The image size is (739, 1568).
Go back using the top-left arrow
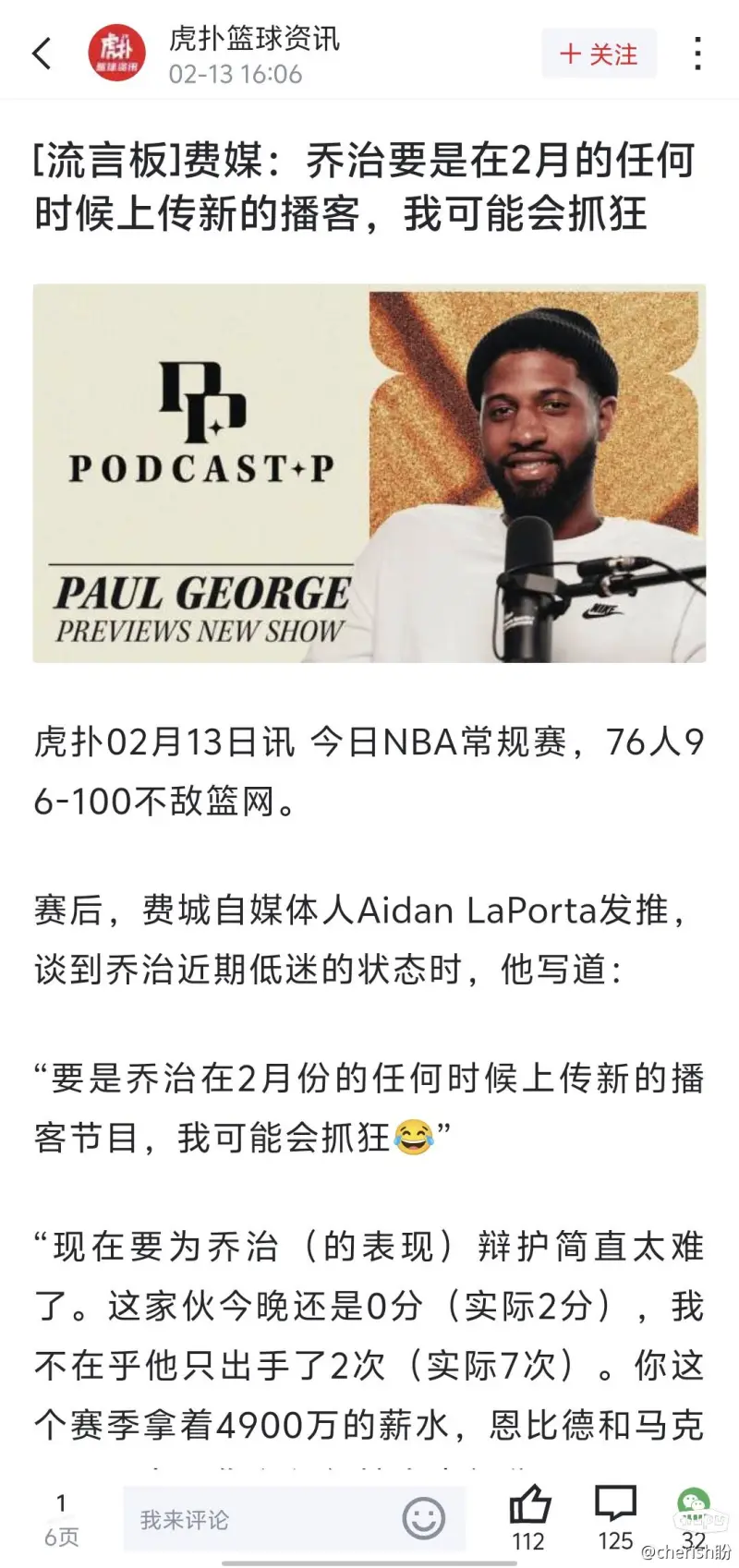click(x=42, y=54)
